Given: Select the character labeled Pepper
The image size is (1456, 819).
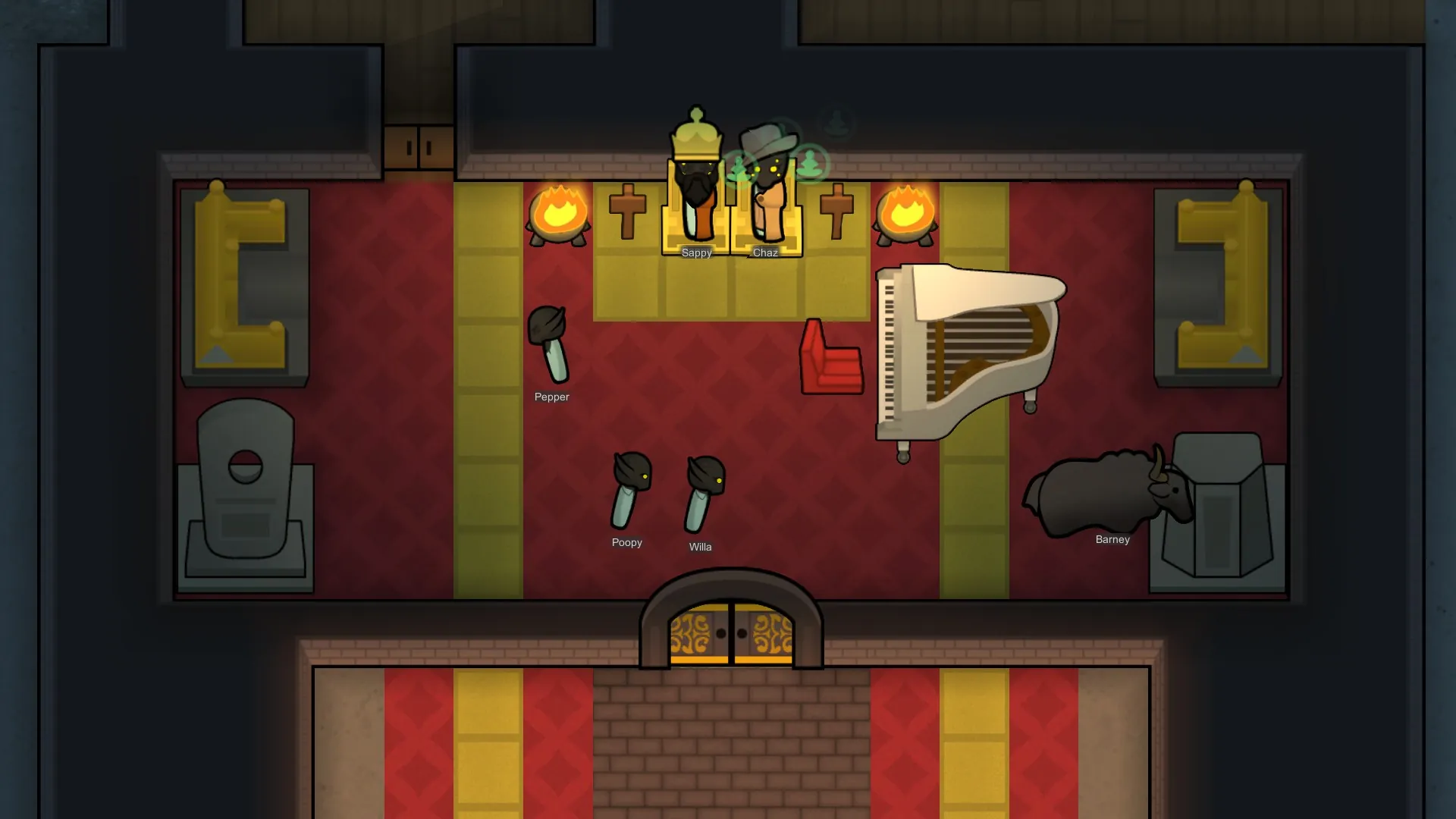Looking at the screenshot, I should pyautogui.click(x=549, y=344).
